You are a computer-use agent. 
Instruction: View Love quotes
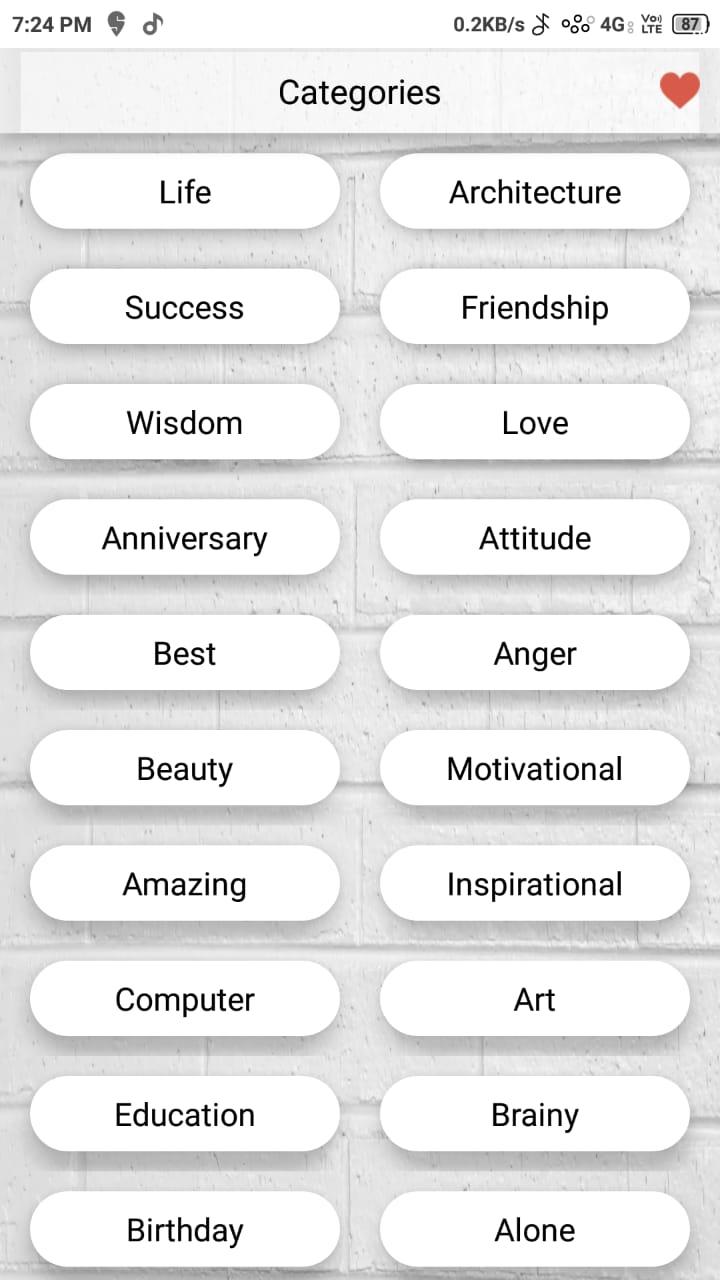click(535, 422)
